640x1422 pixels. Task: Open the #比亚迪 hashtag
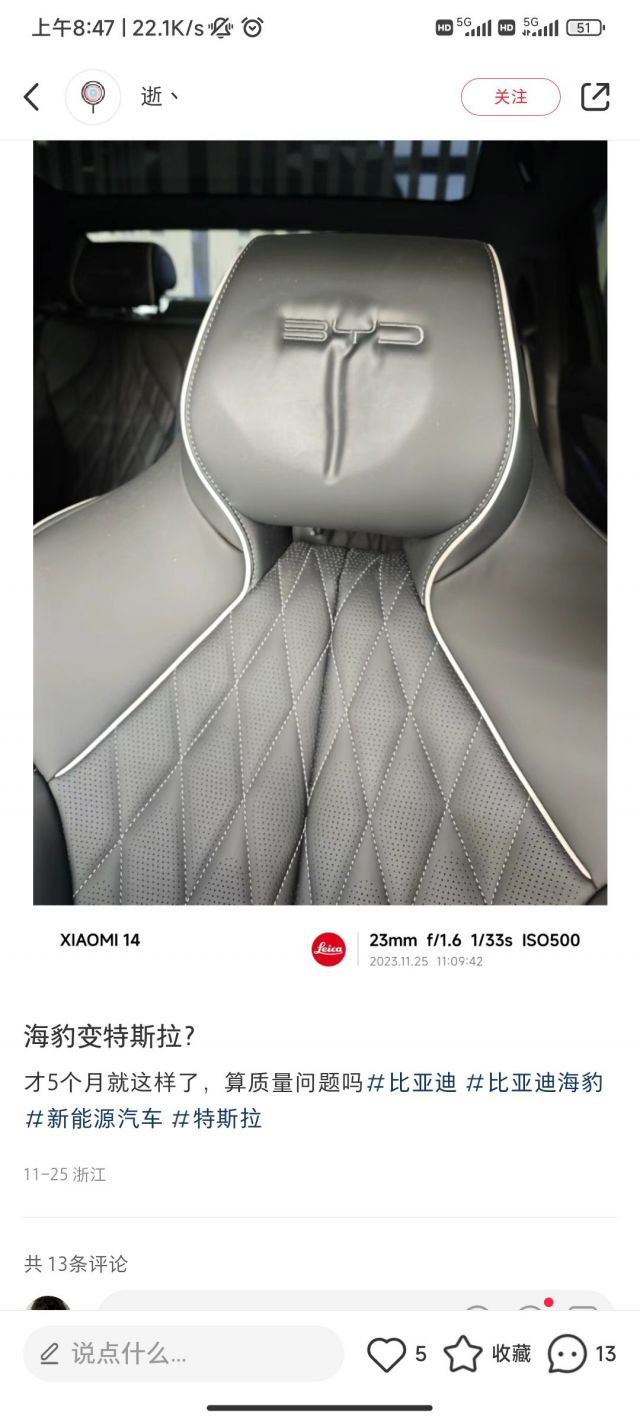coord(412,1083)
